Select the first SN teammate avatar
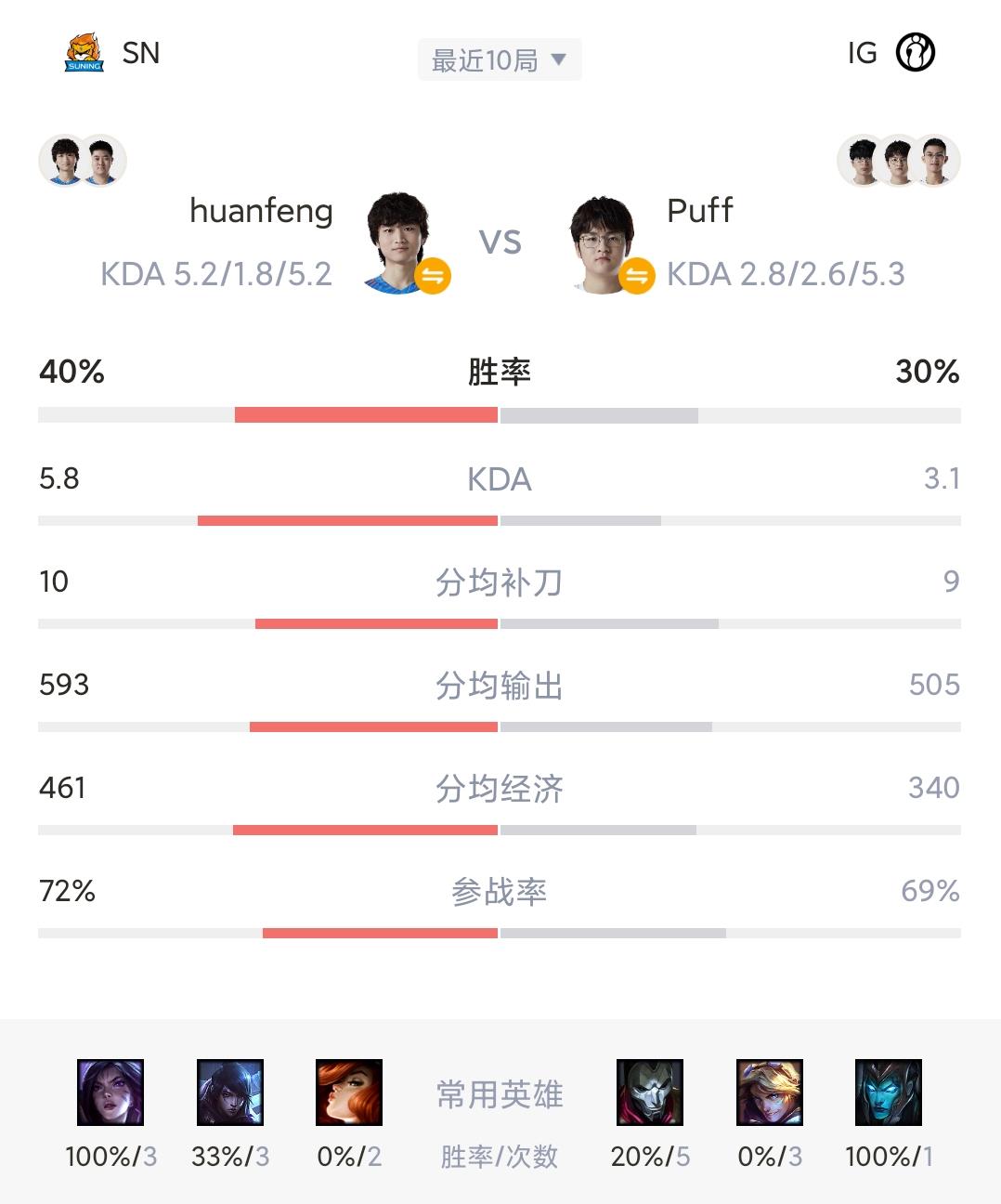The height and width of the screenshot is (1204, 1001). point(64,161)
